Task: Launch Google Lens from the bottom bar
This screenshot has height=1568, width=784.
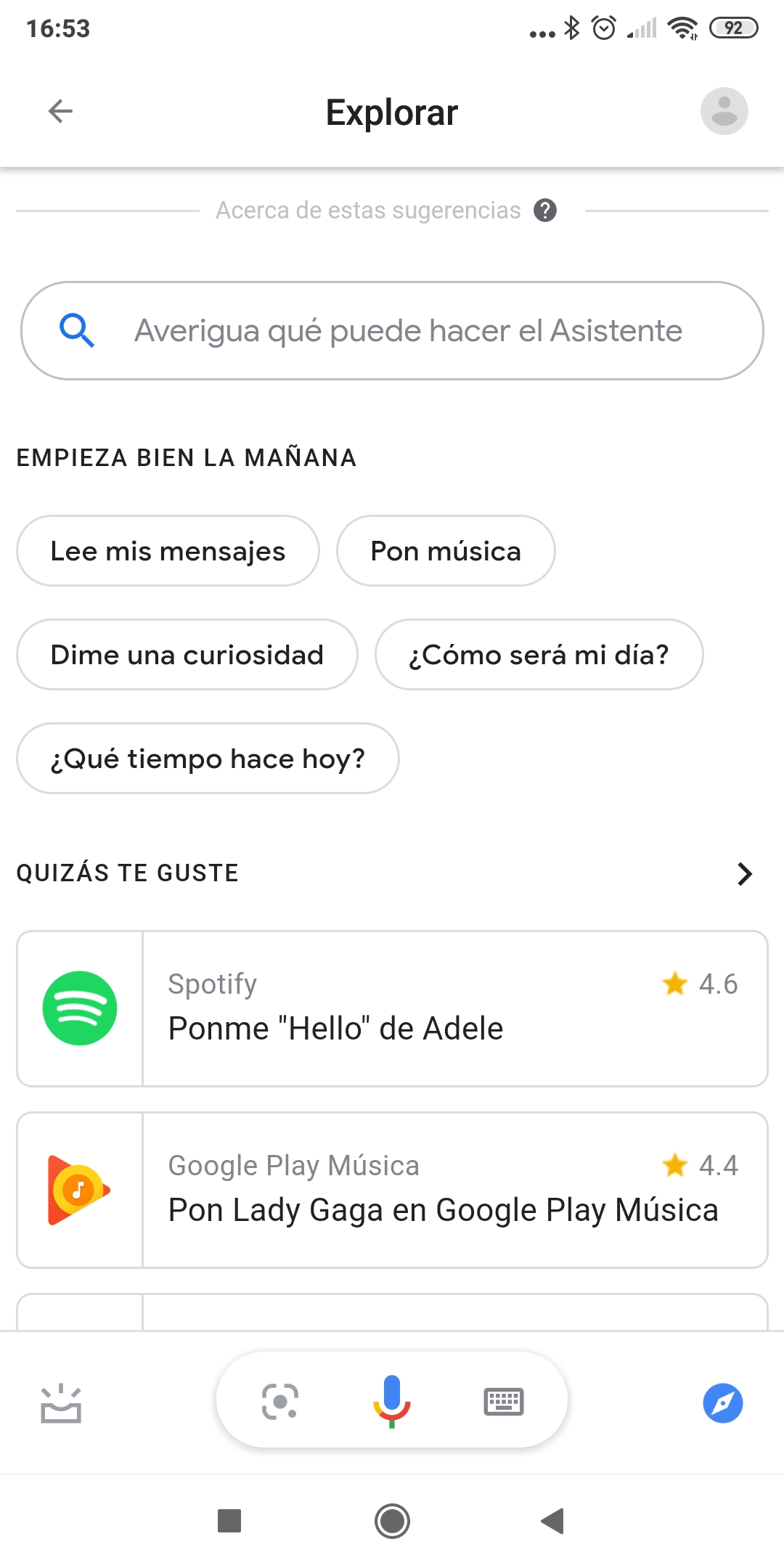Action: point(280,1401)
